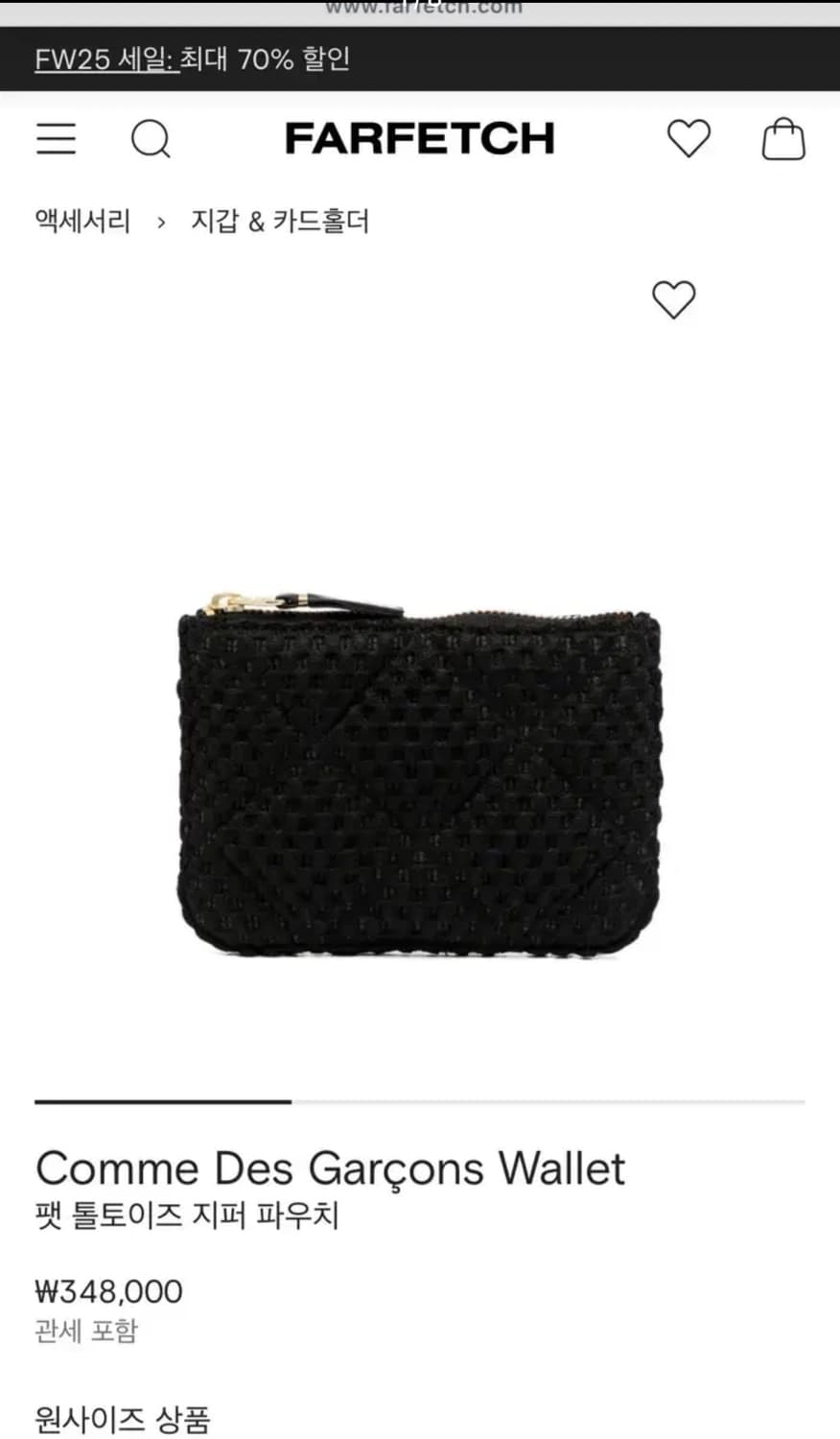The image size is (840, 1439).
Task: Select 지갑 & 카드홀더 breadcrumb
Action: 279,221
